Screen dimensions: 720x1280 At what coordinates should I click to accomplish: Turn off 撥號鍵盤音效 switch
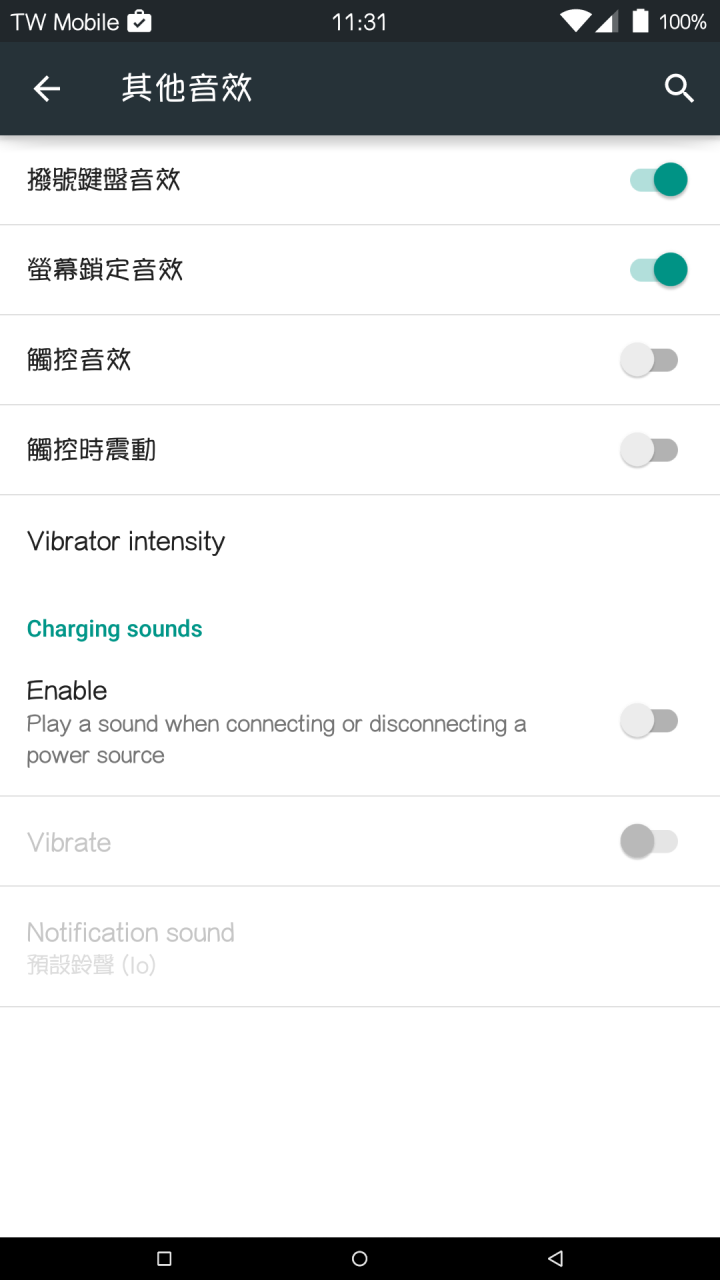(658, 180)
